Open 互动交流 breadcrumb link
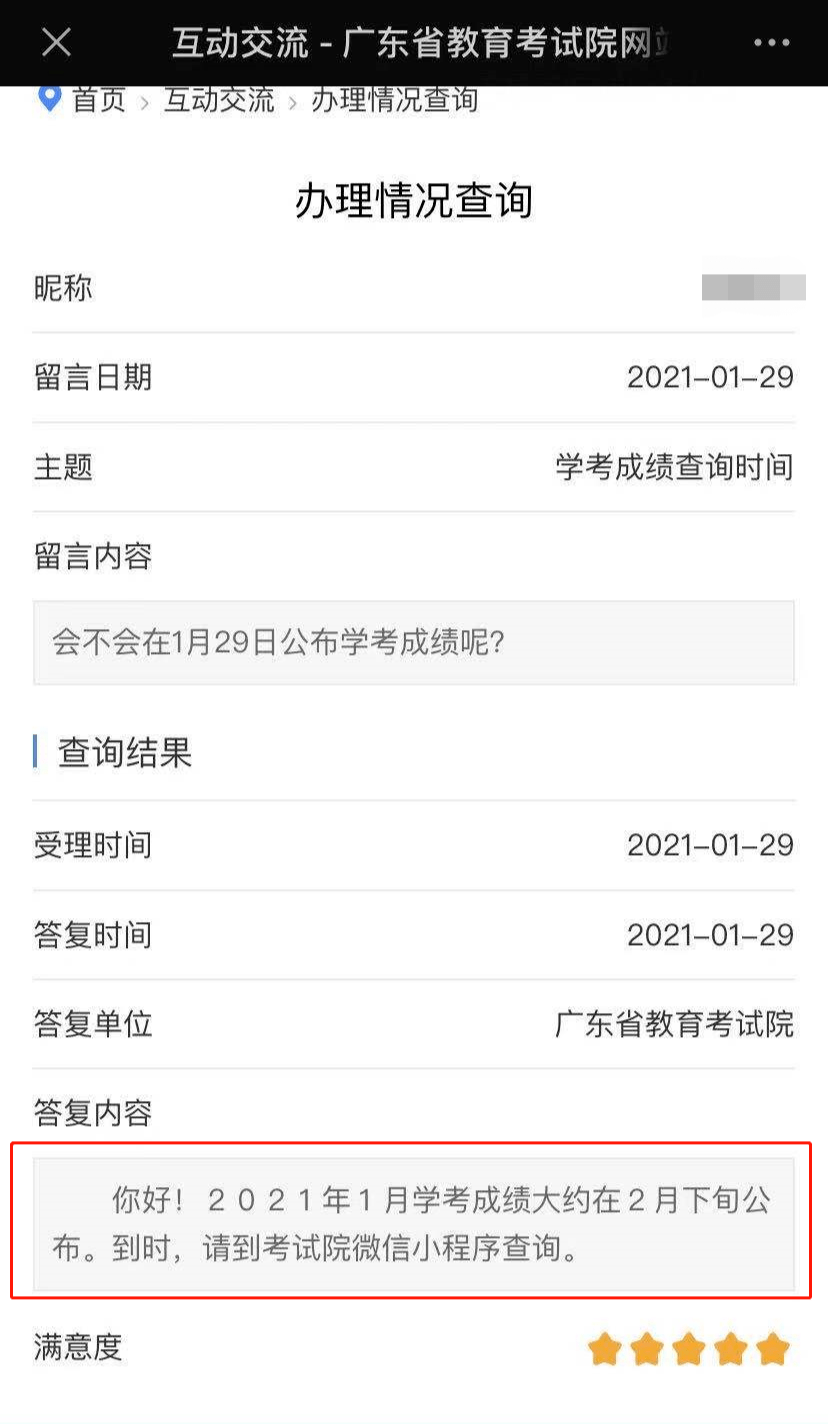Screen dimensions: 828x1424 pyautogui.click(x=219, y=100)
